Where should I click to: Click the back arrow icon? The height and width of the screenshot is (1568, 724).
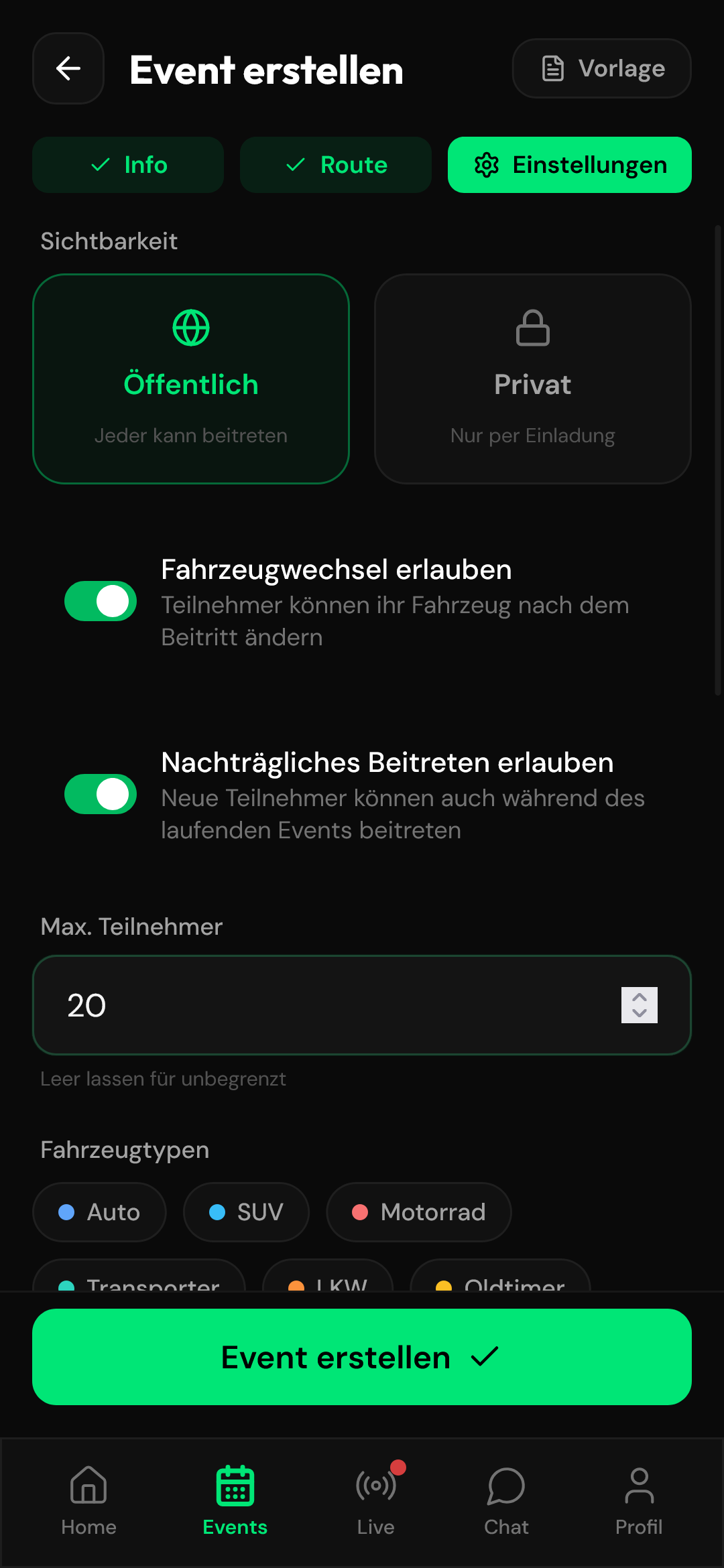[x=68, y=68]
